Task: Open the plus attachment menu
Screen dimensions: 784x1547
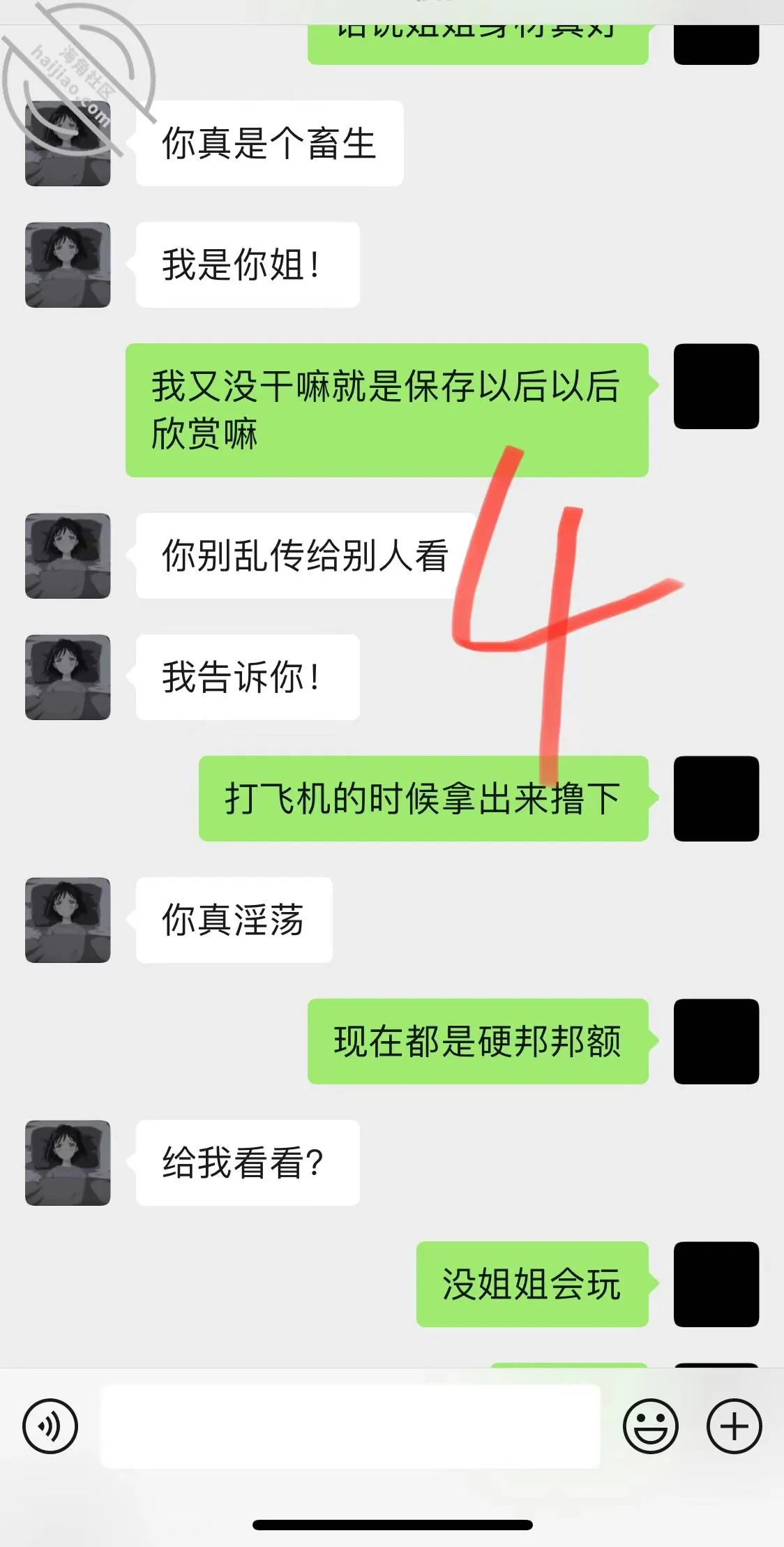Action: pos(734,1426)
